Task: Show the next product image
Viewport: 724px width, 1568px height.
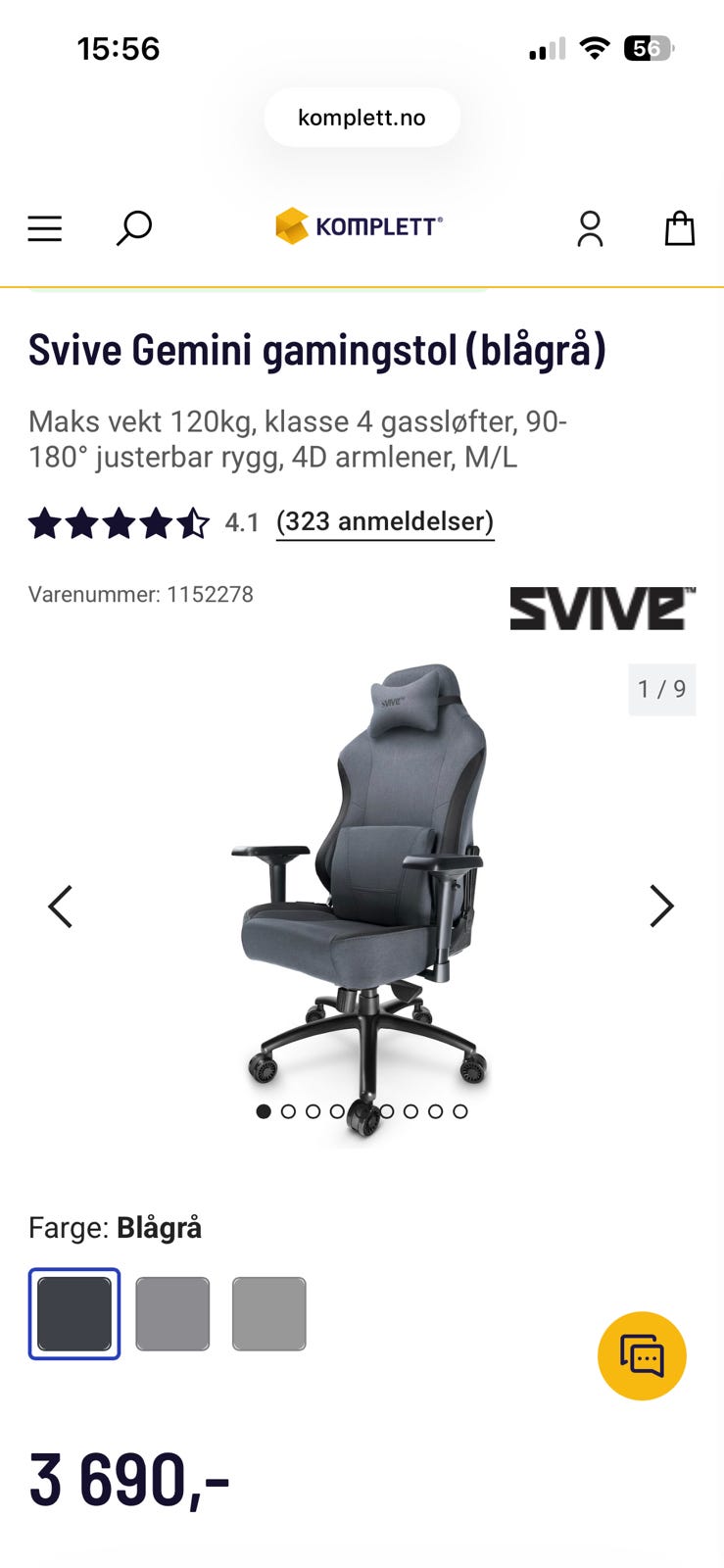Action: point(662,906)
